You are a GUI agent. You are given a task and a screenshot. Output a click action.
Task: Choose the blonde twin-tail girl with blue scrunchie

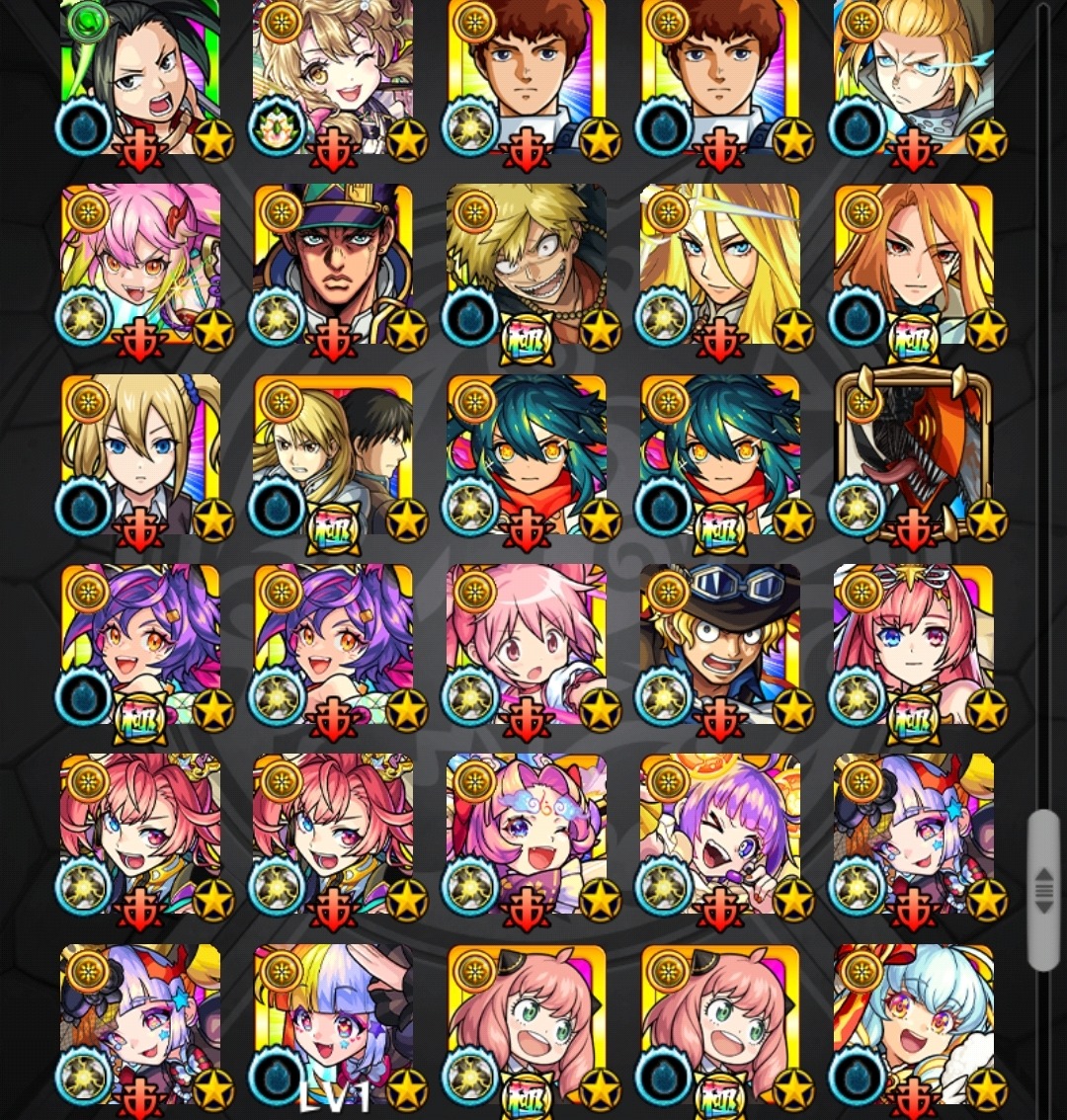[x=140, y=454]
